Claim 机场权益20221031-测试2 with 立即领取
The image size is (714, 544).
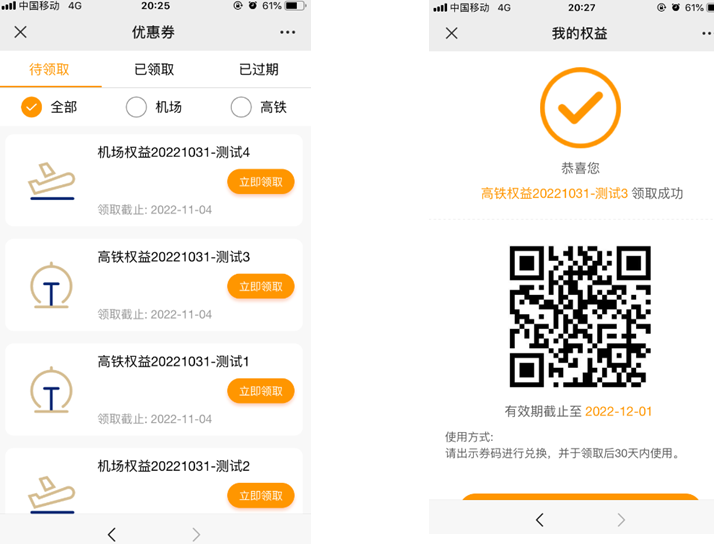tap(261, 495)
